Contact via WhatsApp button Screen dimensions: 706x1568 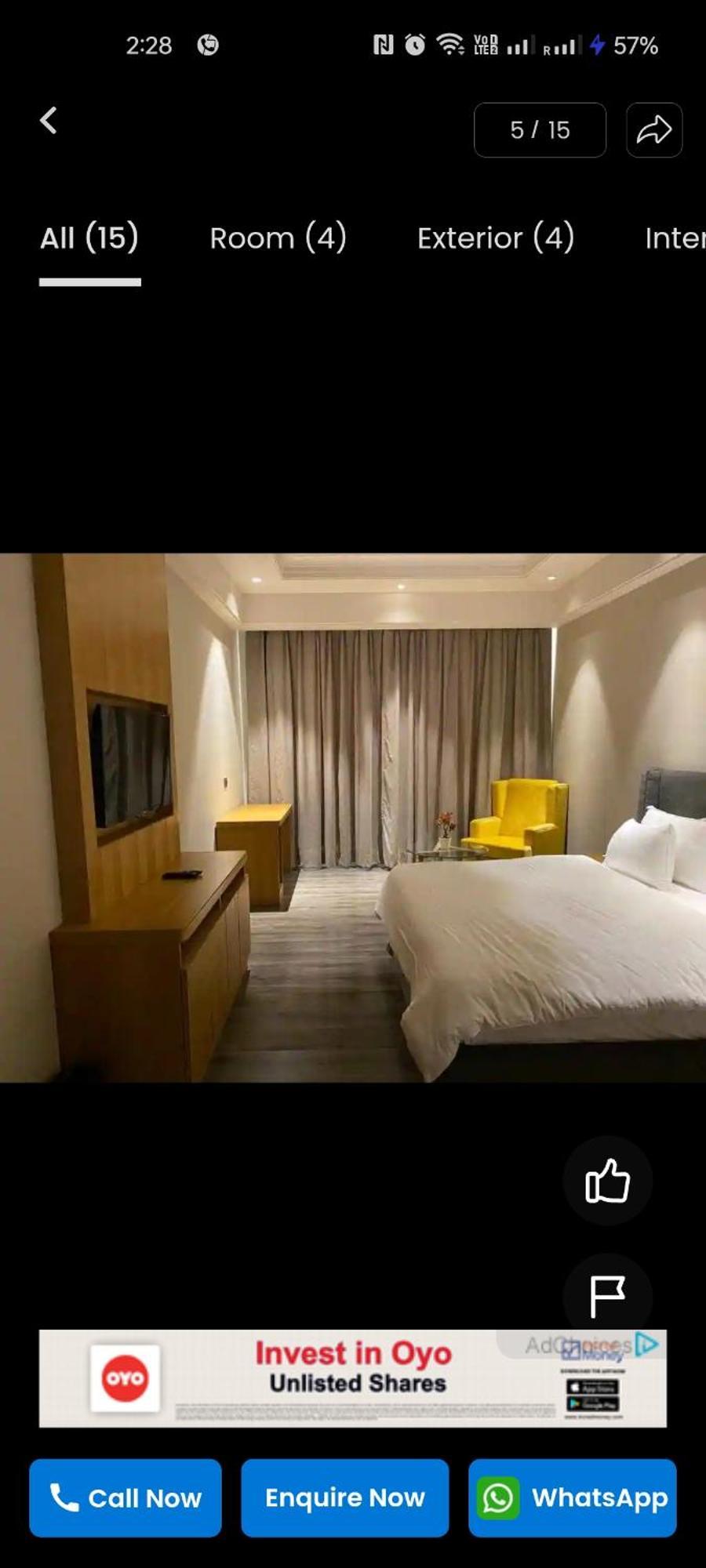[x=573, y=1497]
